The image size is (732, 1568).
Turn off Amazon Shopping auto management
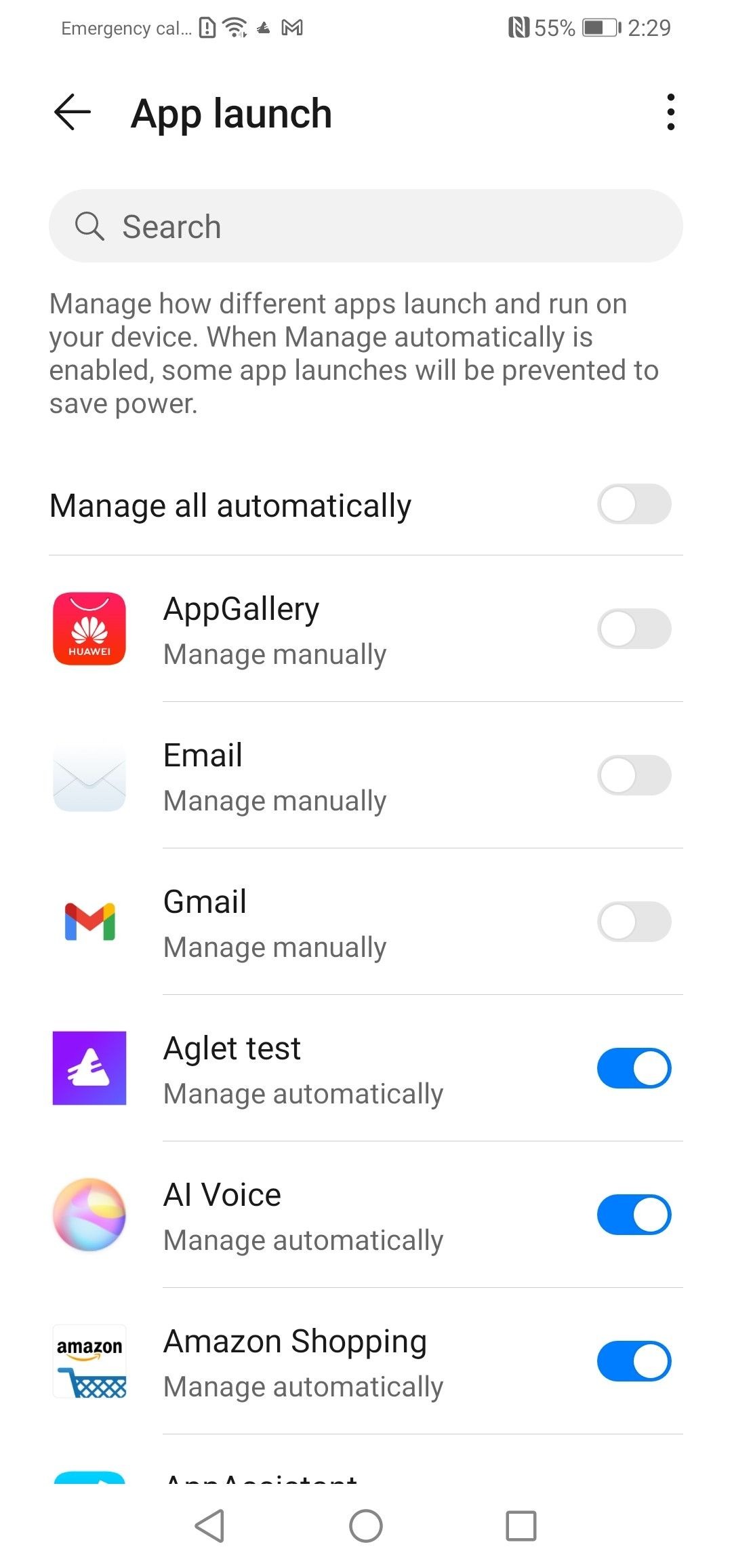click(634, 1361)
